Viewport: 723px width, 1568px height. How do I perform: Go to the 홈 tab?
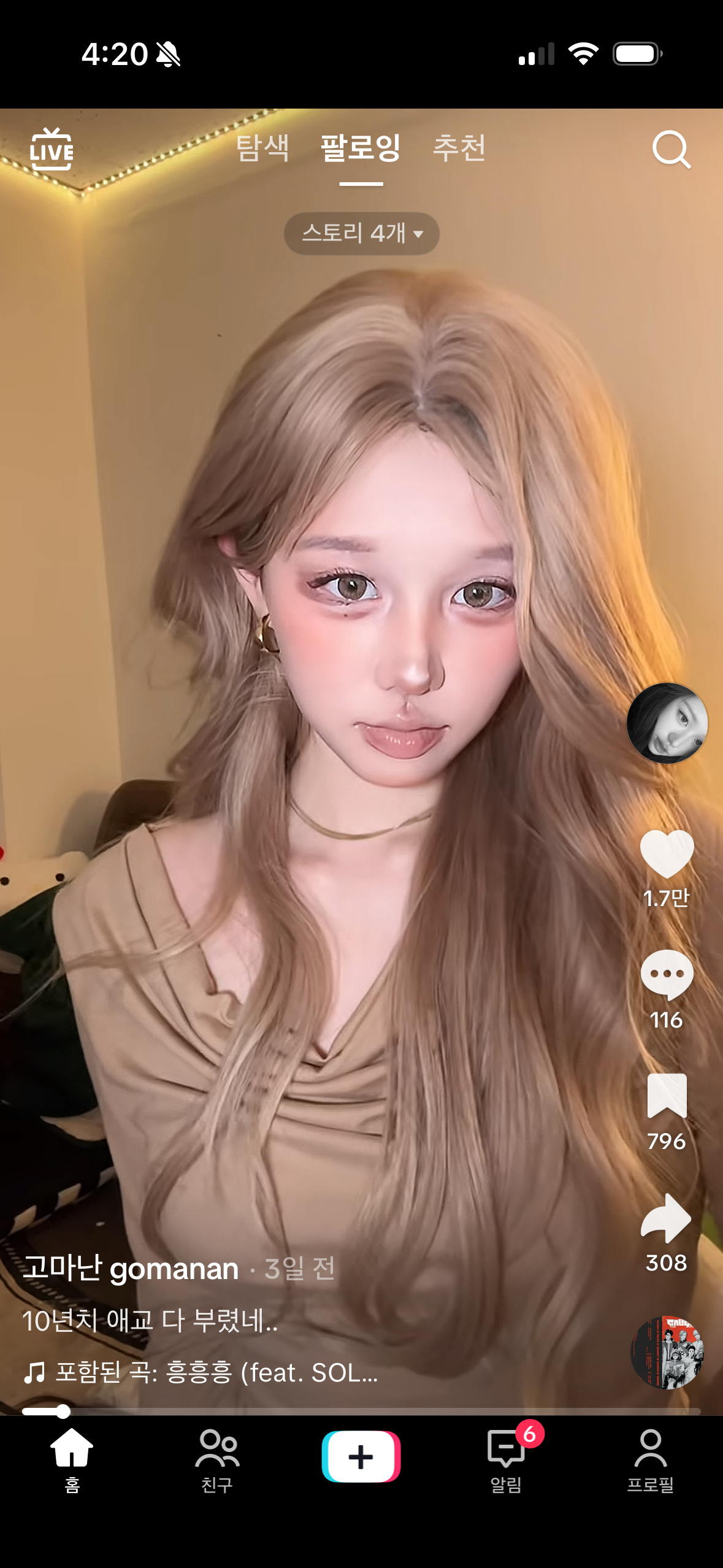[x=72, y=1461]
